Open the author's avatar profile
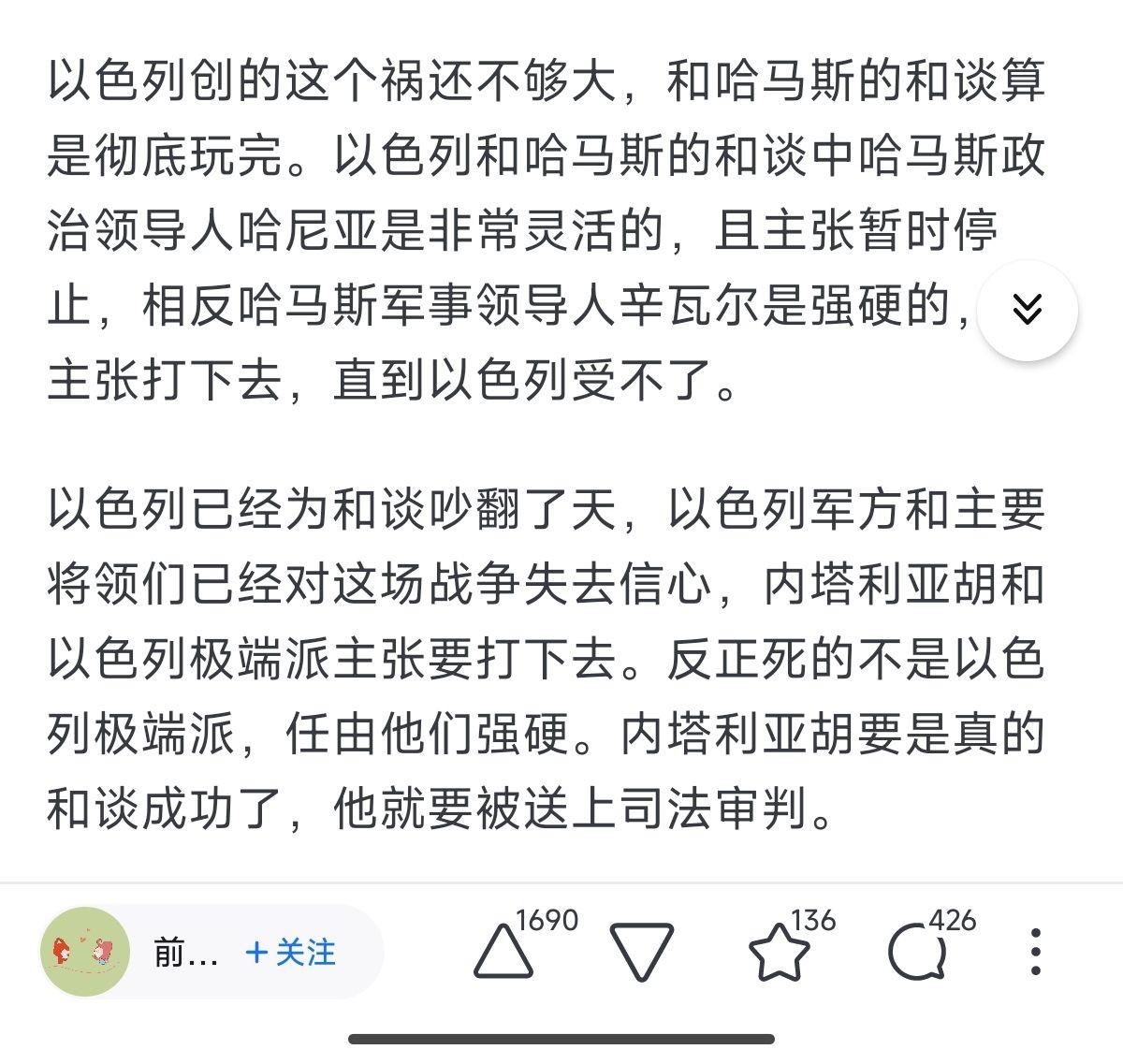The image size is (1123, 1064). point(85,952)
